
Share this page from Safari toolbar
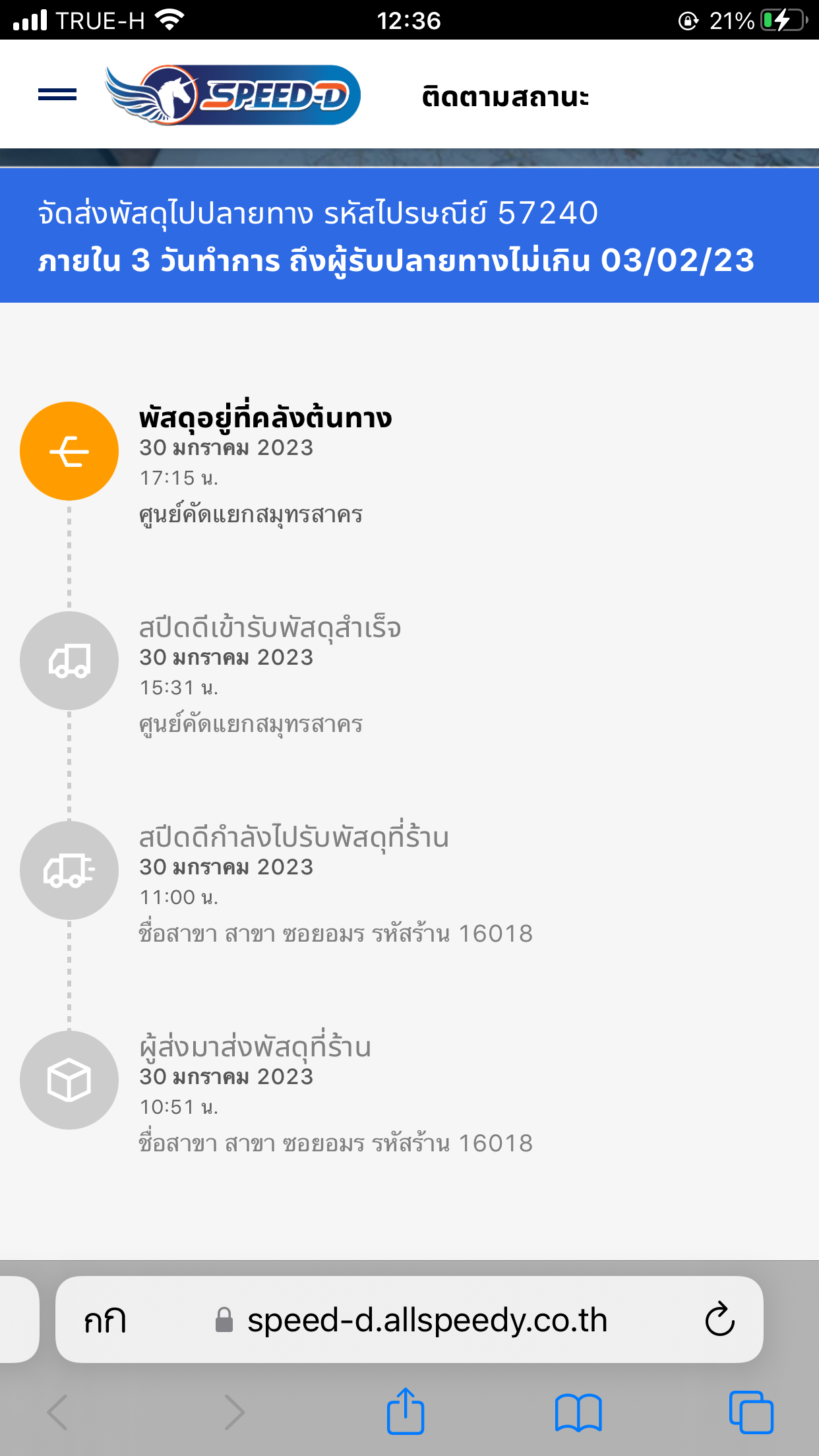405,1411
